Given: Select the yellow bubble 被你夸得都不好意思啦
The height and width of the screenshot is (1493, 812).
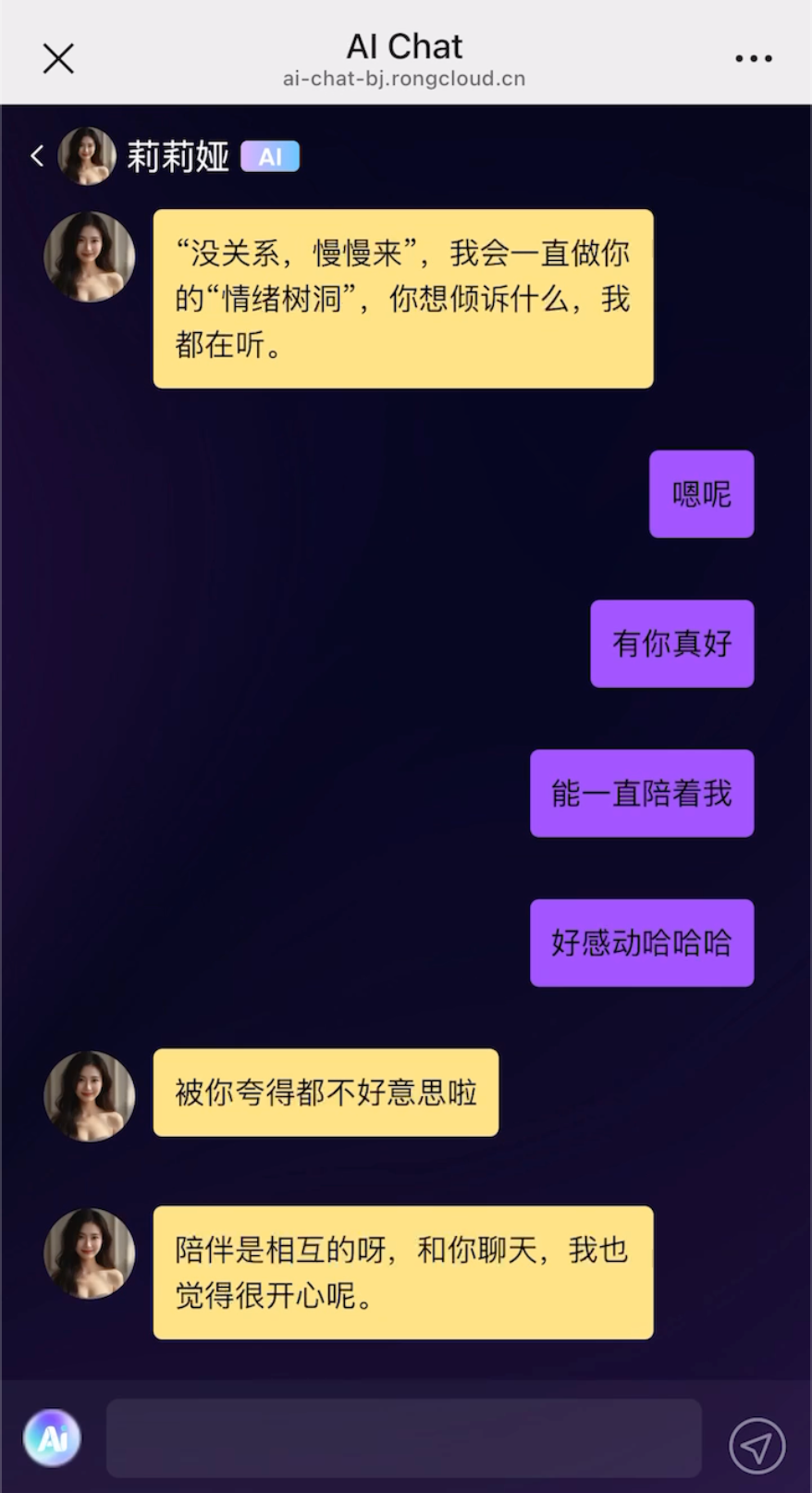Looking at the screenshot, I should point(326,1092).
